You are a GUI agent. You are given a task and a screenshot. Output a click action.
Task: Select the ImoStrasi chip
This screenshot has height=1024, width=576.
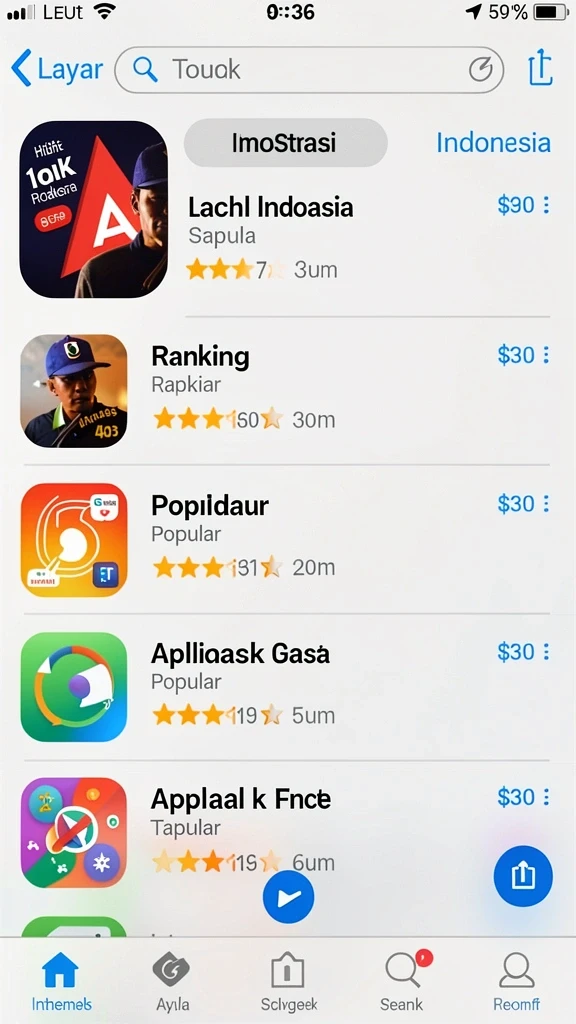click(x=285, y=142)
